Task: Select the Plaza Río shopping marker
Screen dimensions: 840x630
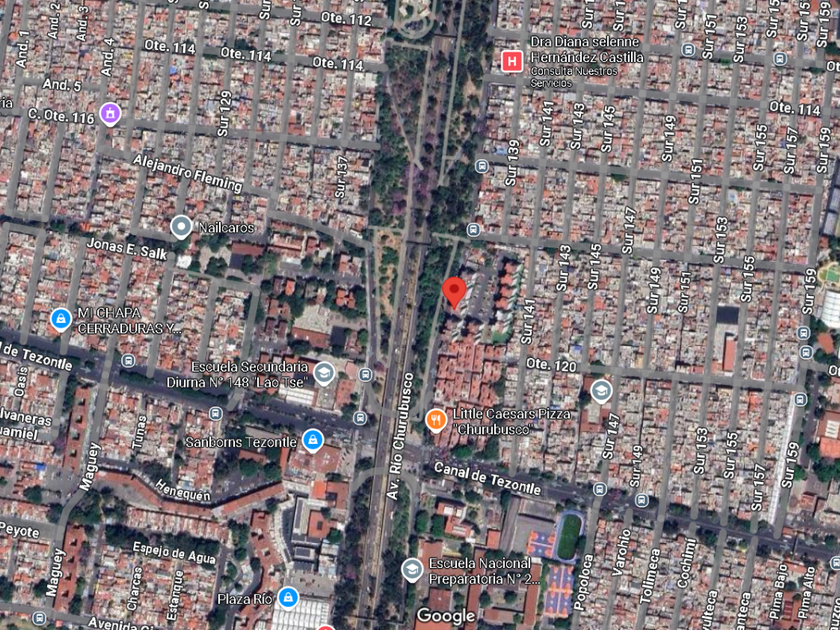Action: tap(288, 597)
